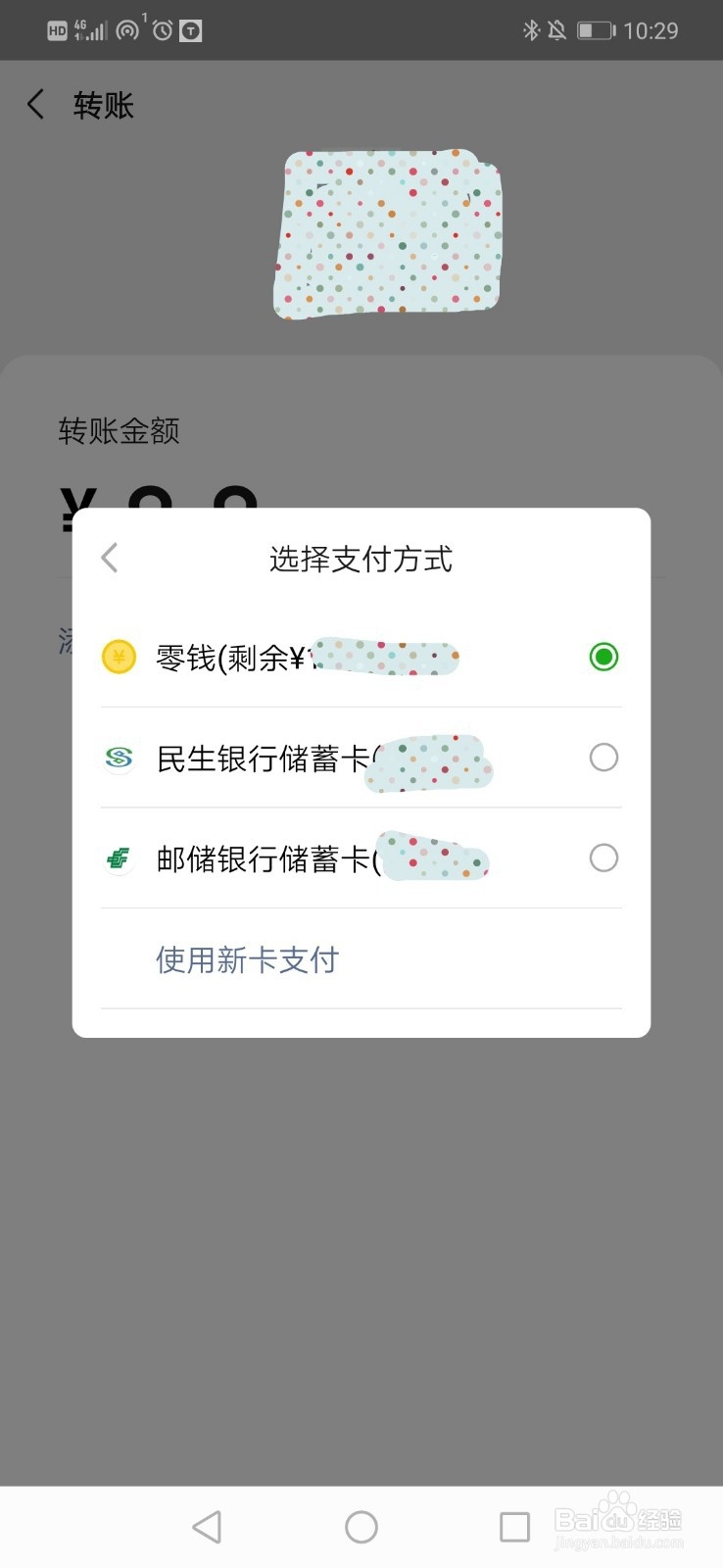Click the 零钱 yellow coin icon
The height and width of the screenshot is (1568, 723).
point(119,657)
